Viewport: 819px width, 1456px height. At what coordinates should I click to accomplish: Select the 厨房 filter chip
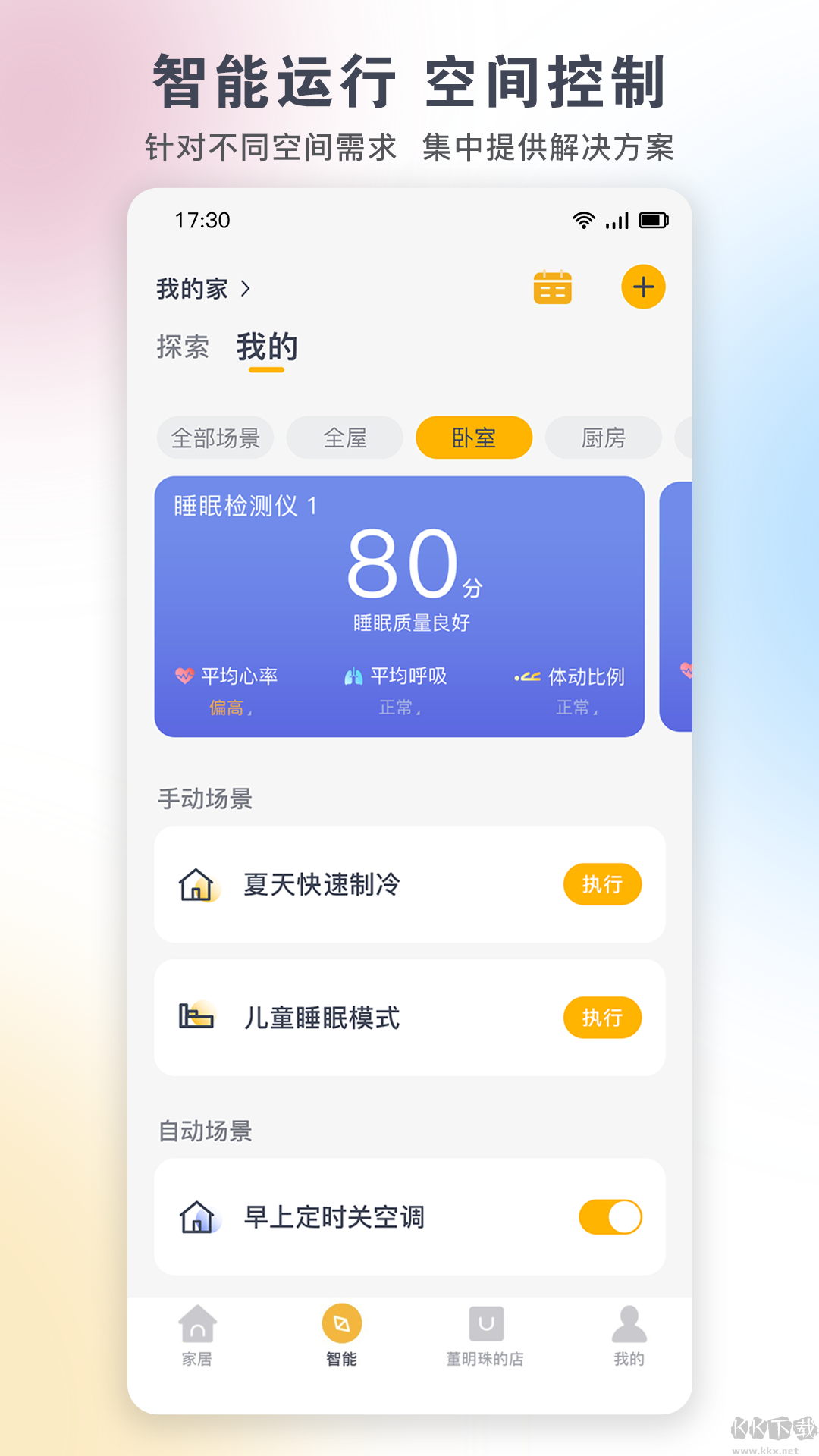coord(601,437)
